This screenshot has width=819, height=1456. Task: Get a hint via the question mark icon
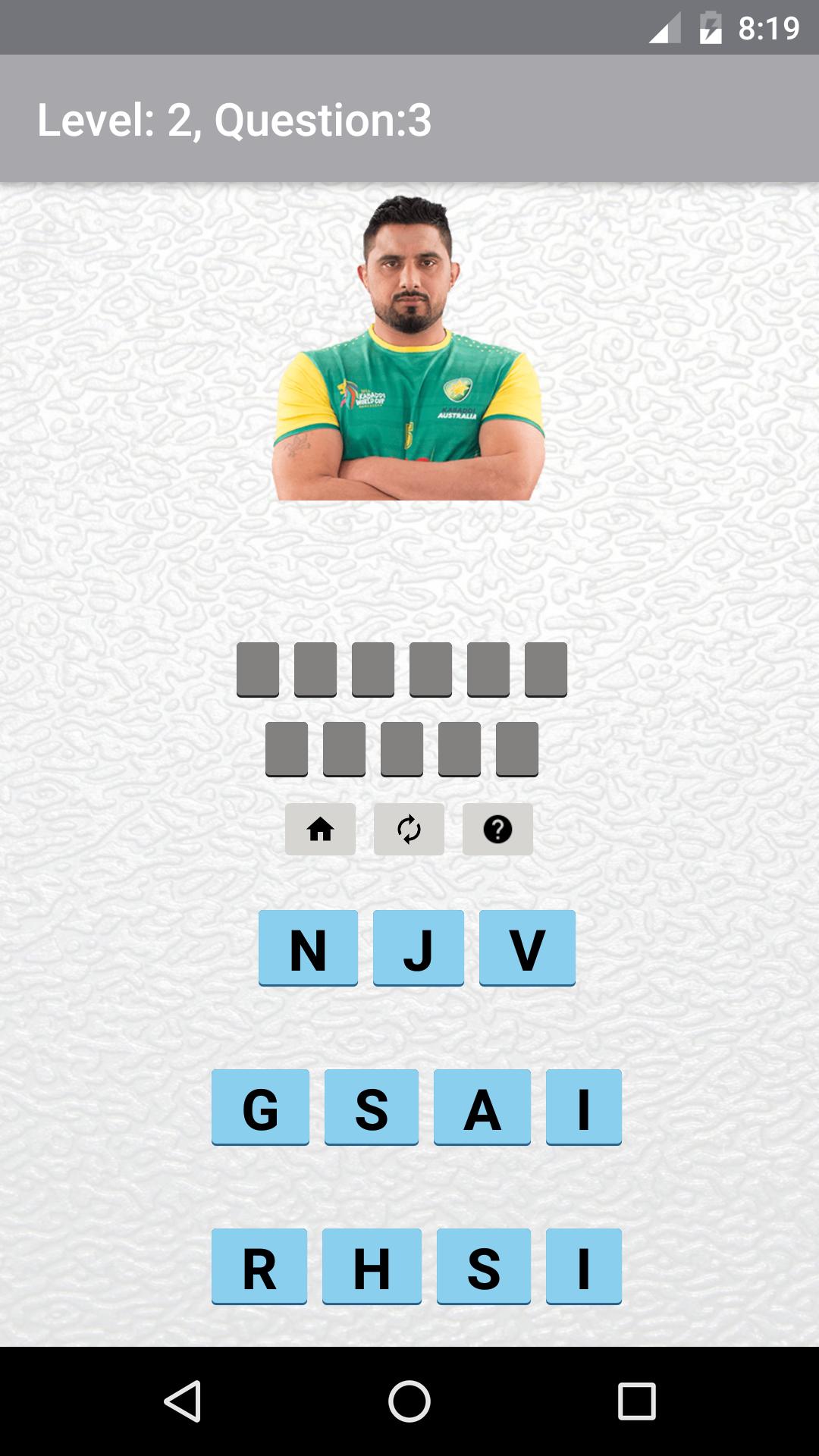point(497,829)
